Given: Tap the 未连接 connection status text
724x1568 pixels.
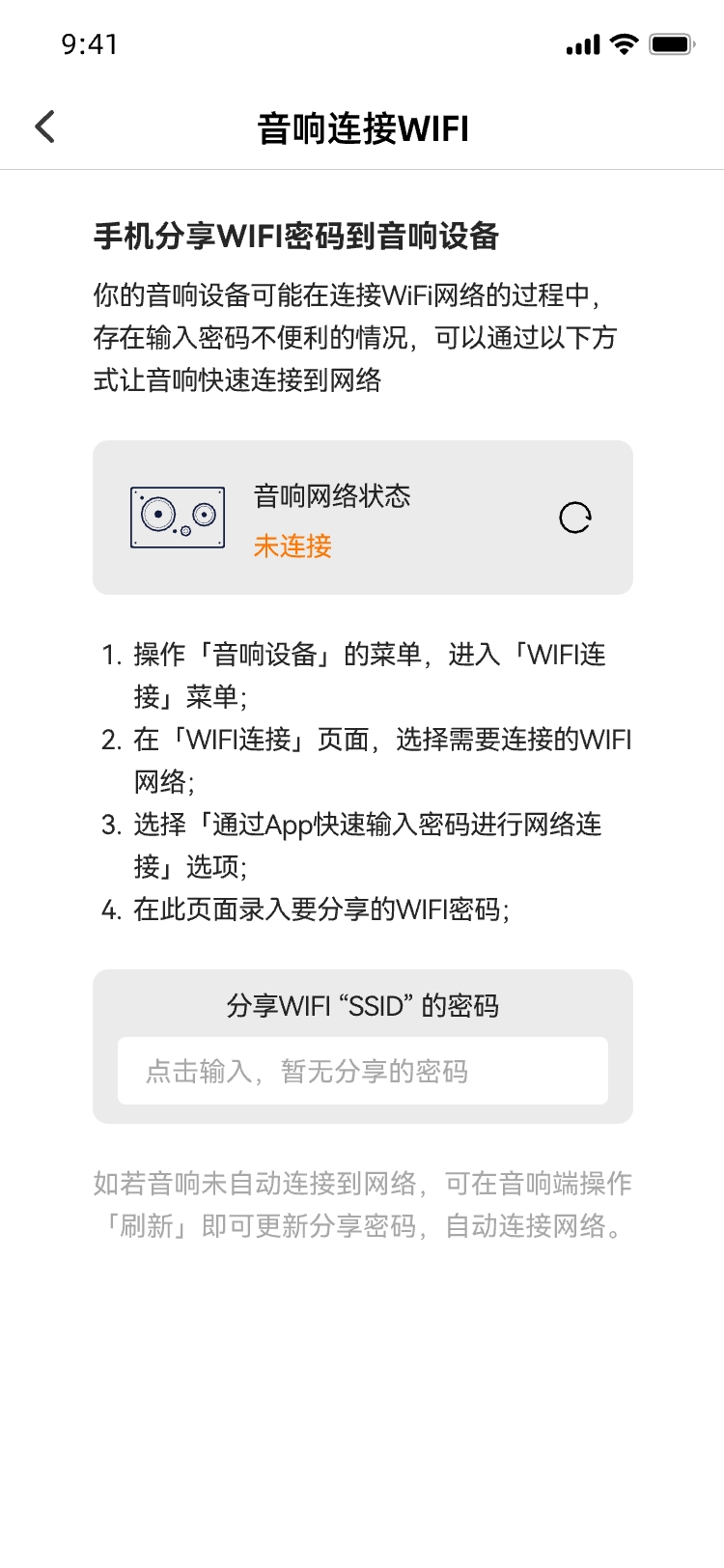Looking at the screenshot, I should (x=292, y=546).
